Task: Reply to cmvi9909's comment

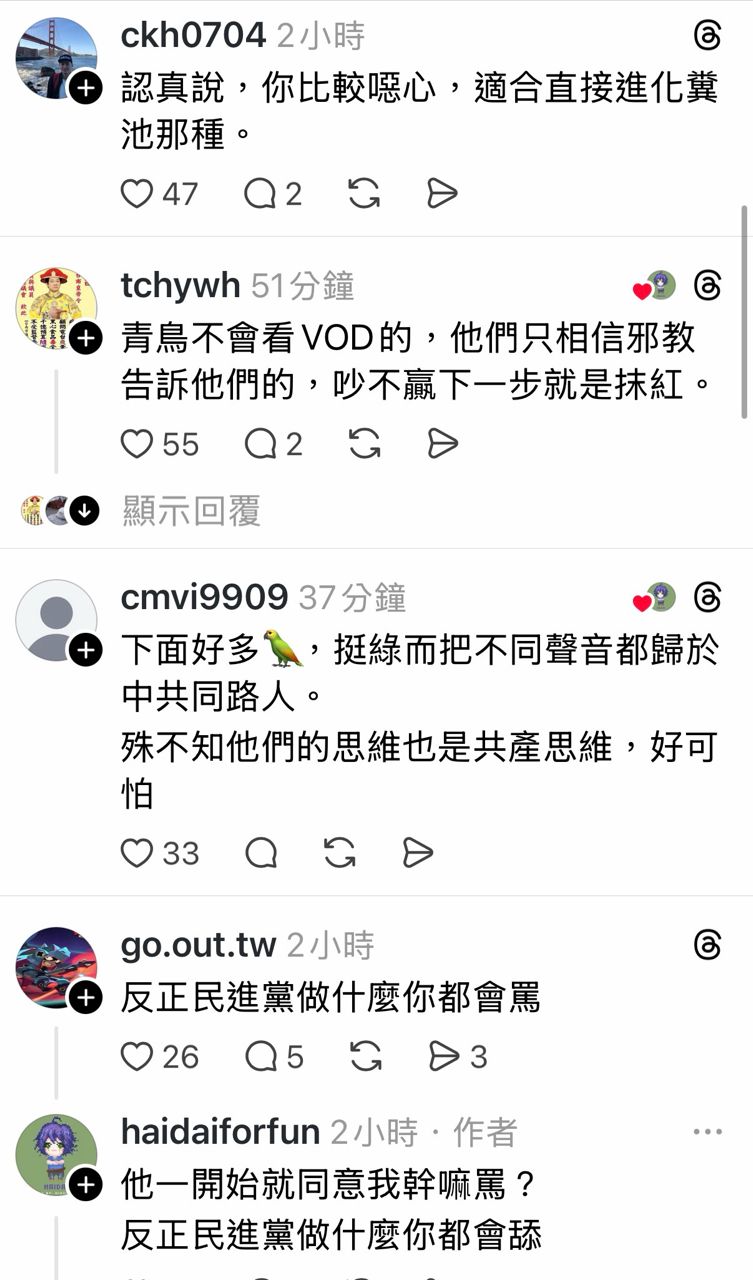Action: [261, 853]
